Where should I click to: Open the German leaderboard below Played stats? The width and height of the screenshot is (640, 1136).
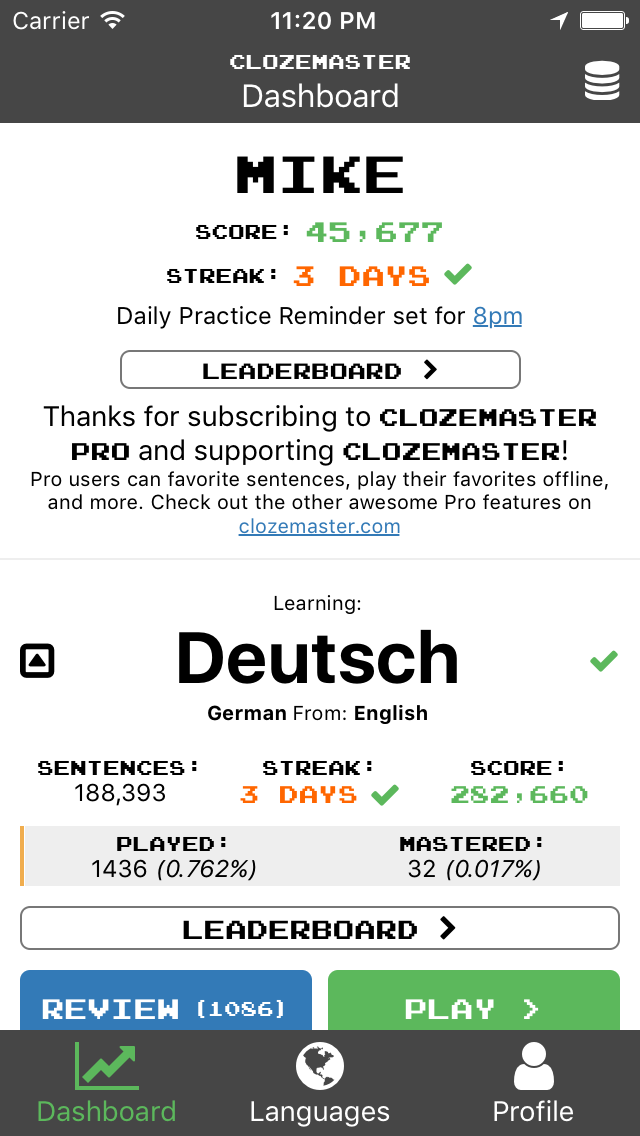click(320, 928)
